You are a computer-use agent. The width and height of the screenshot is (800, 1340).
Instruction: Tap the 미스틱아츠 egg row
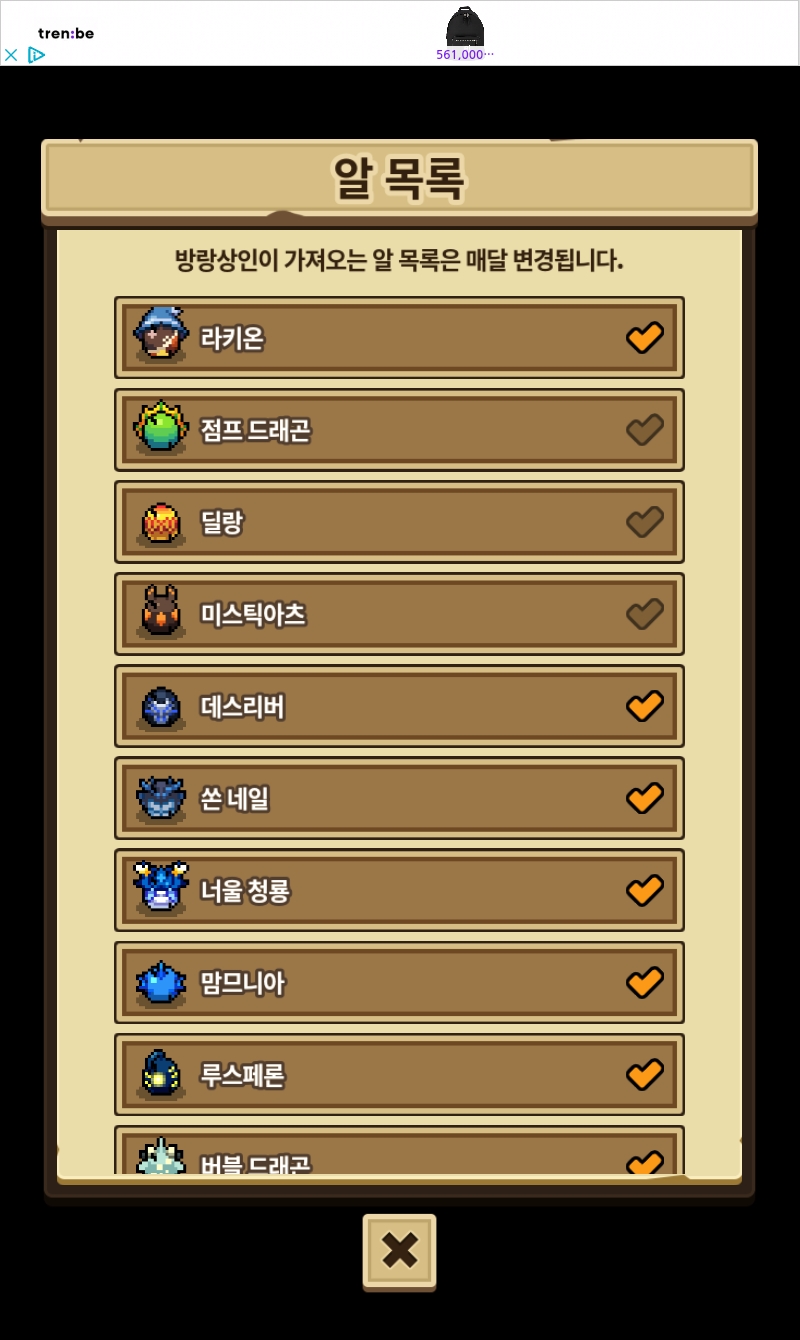click(399, 614)
